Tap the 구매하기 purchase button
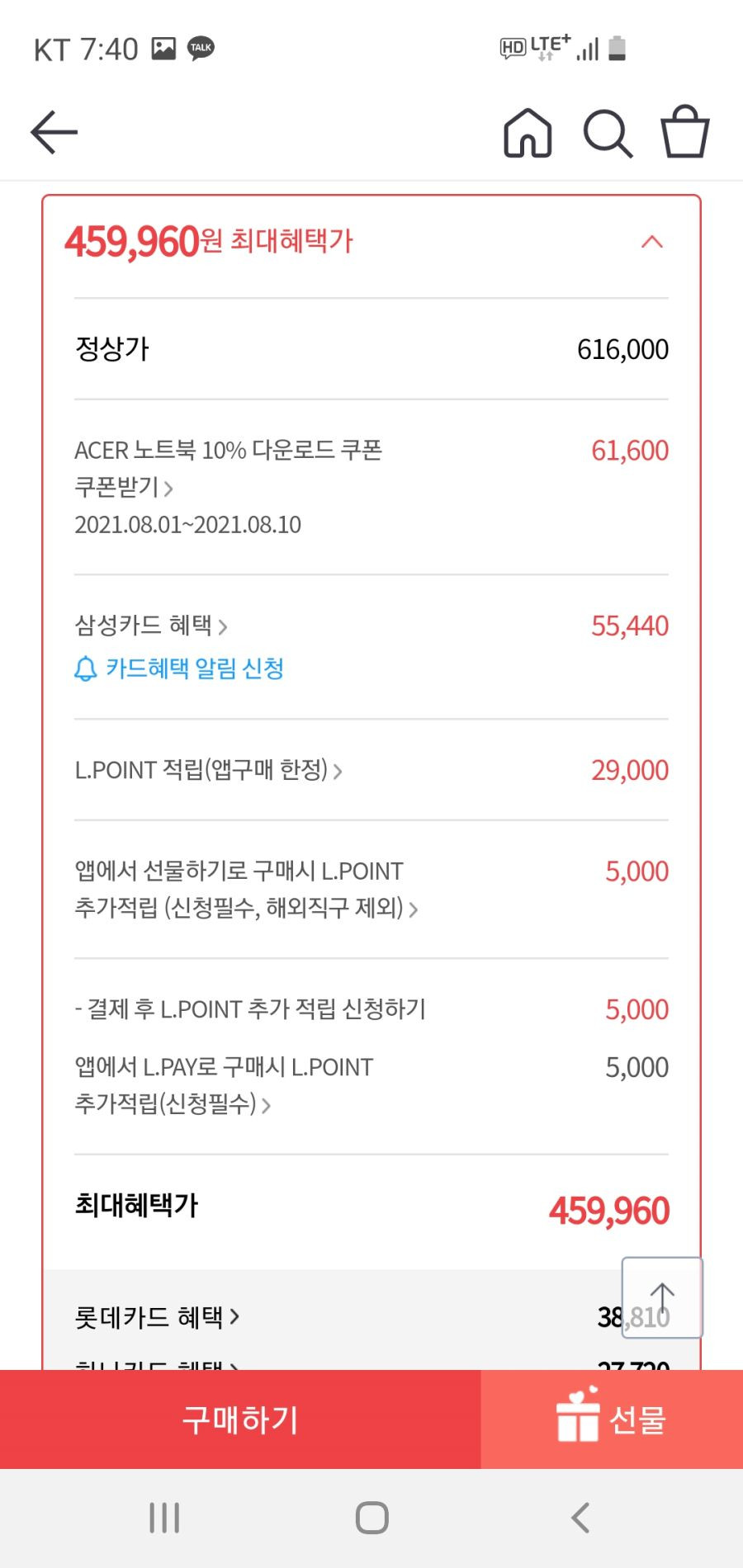 [x=240, y=1419]
